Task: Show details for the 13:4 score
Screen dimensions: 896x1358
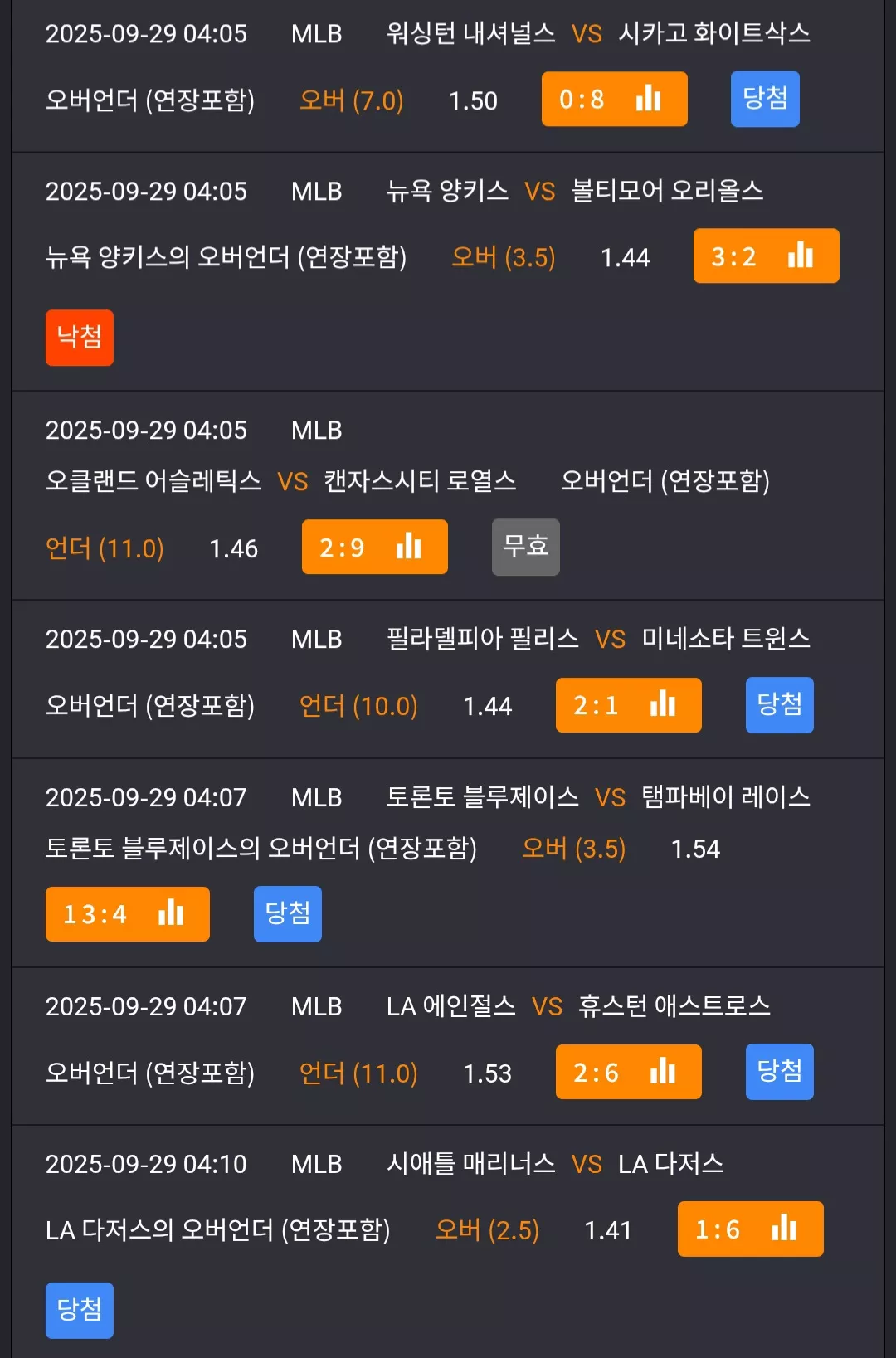Action: (127, 914)
